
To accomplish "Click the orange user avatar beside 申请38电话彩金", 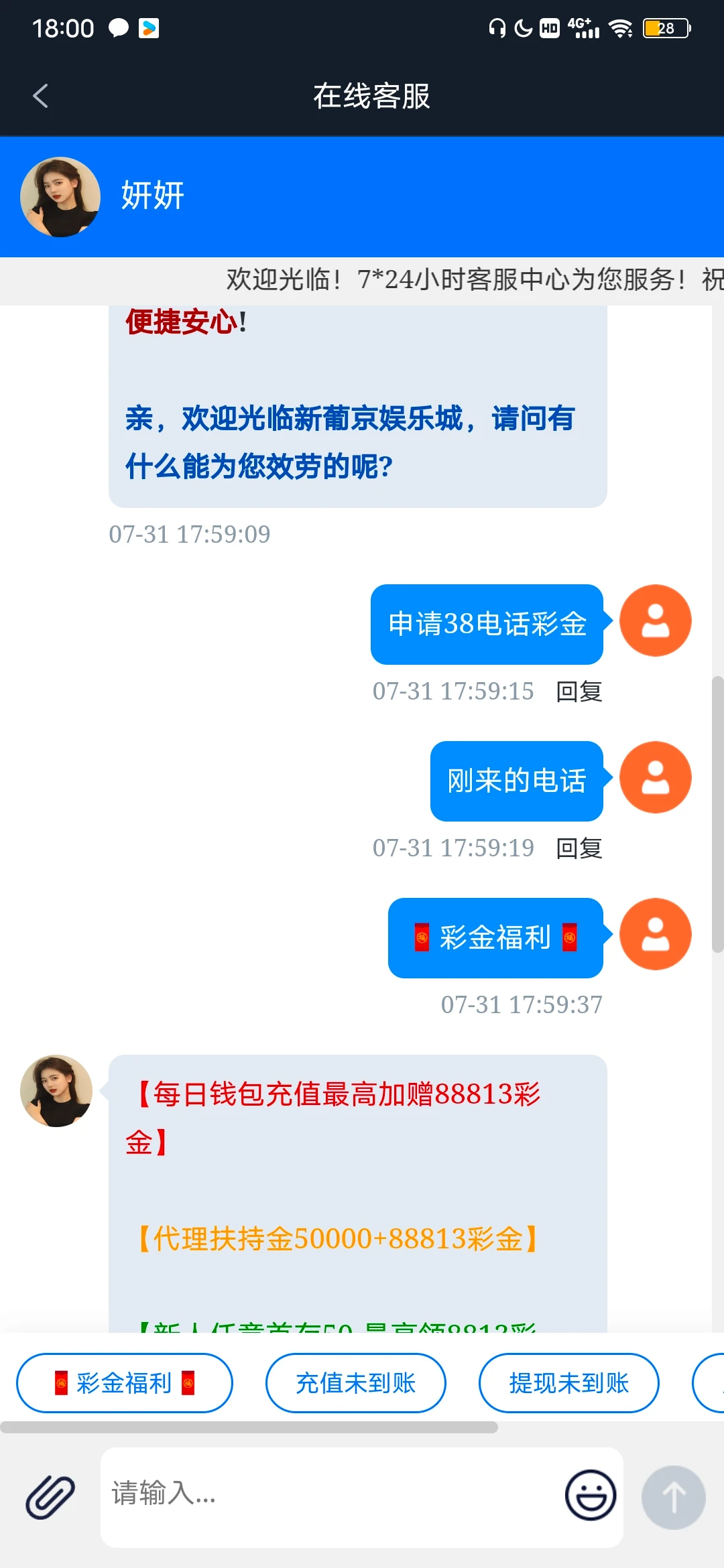I will (655, 620).
